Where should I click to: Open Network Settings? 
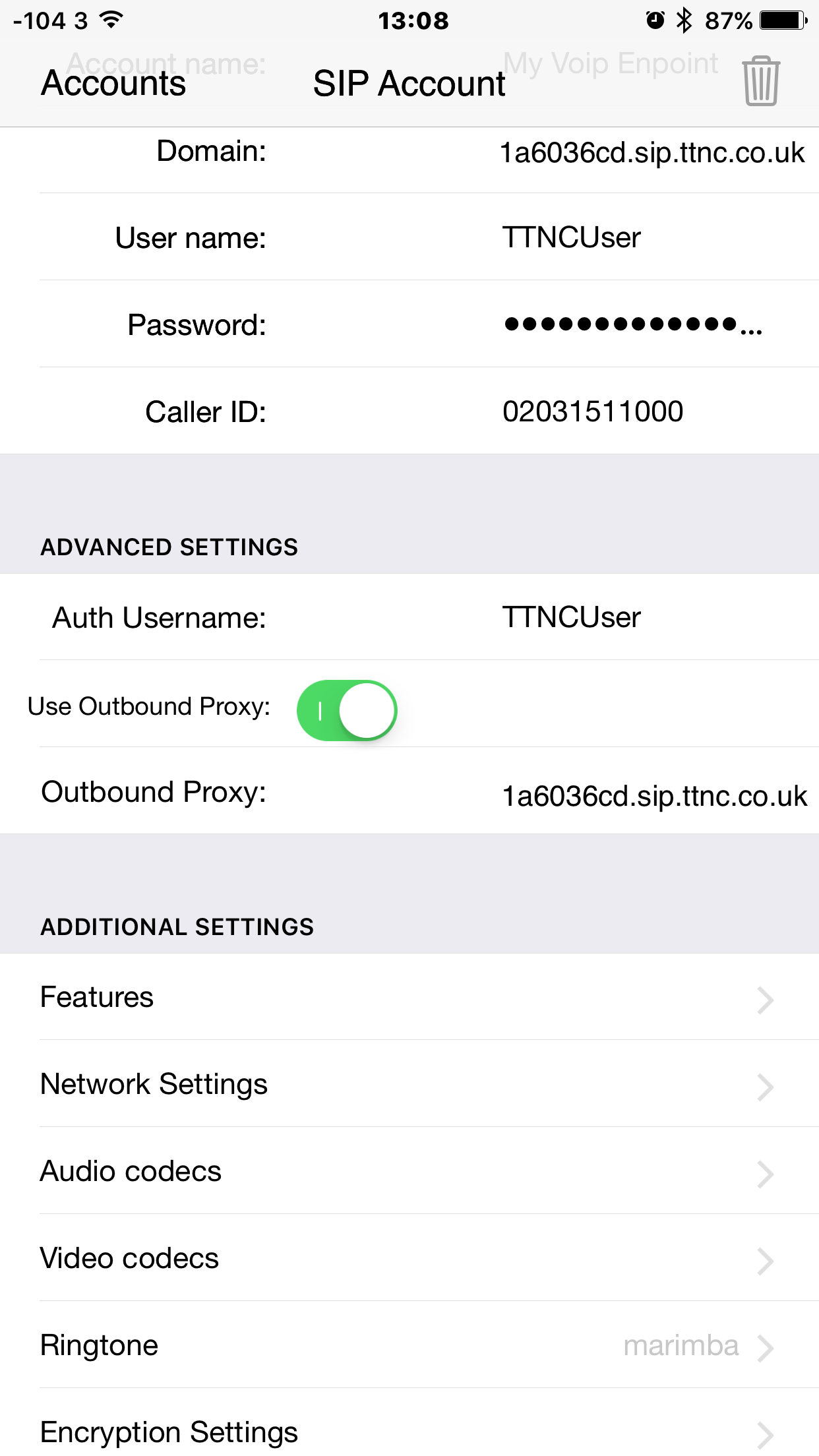click(409, 1083)
